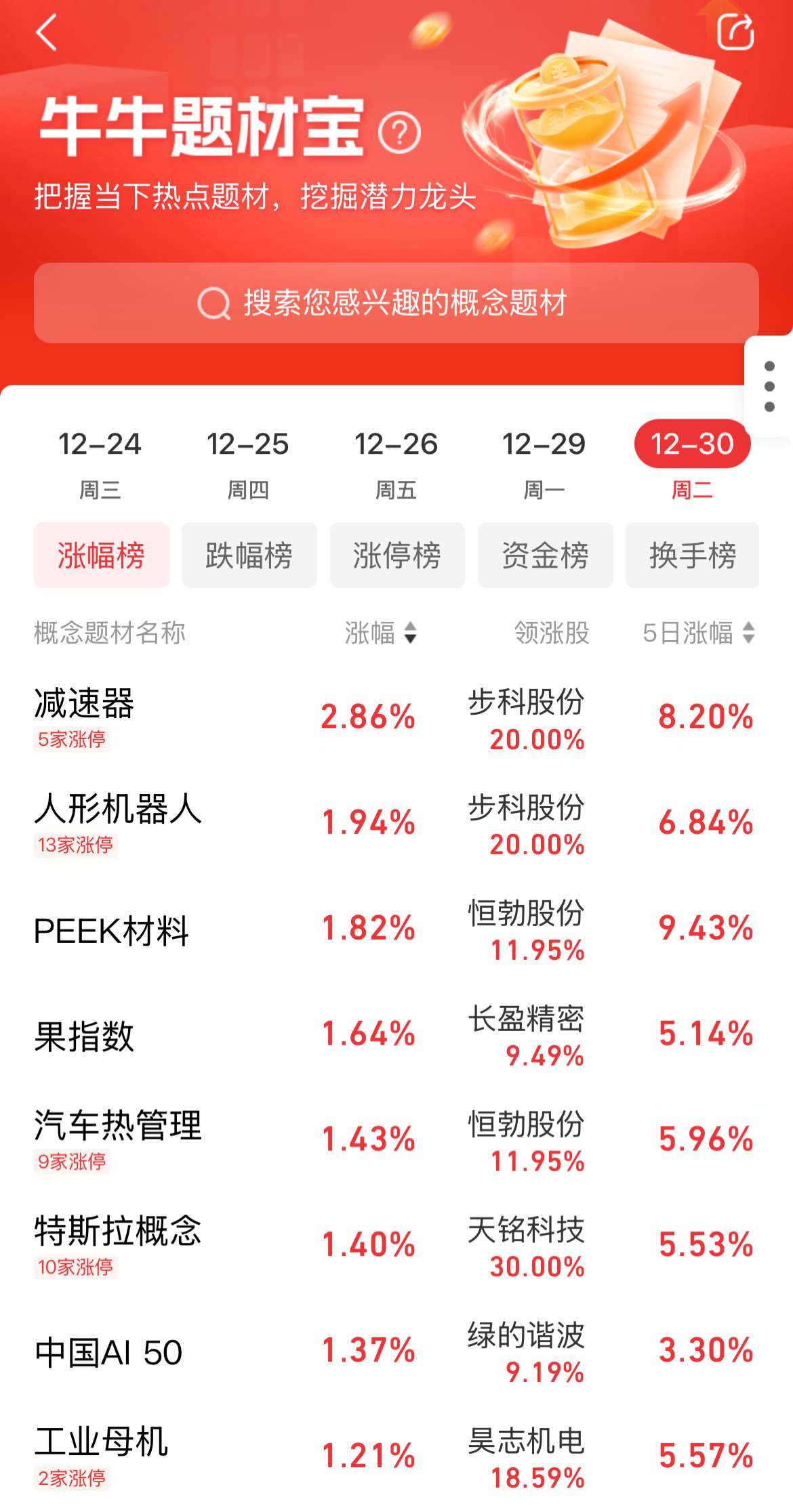This screenshot has width=793, height=1512.
Task: Open the PEEK材料 concept
Action: (111, 931)
